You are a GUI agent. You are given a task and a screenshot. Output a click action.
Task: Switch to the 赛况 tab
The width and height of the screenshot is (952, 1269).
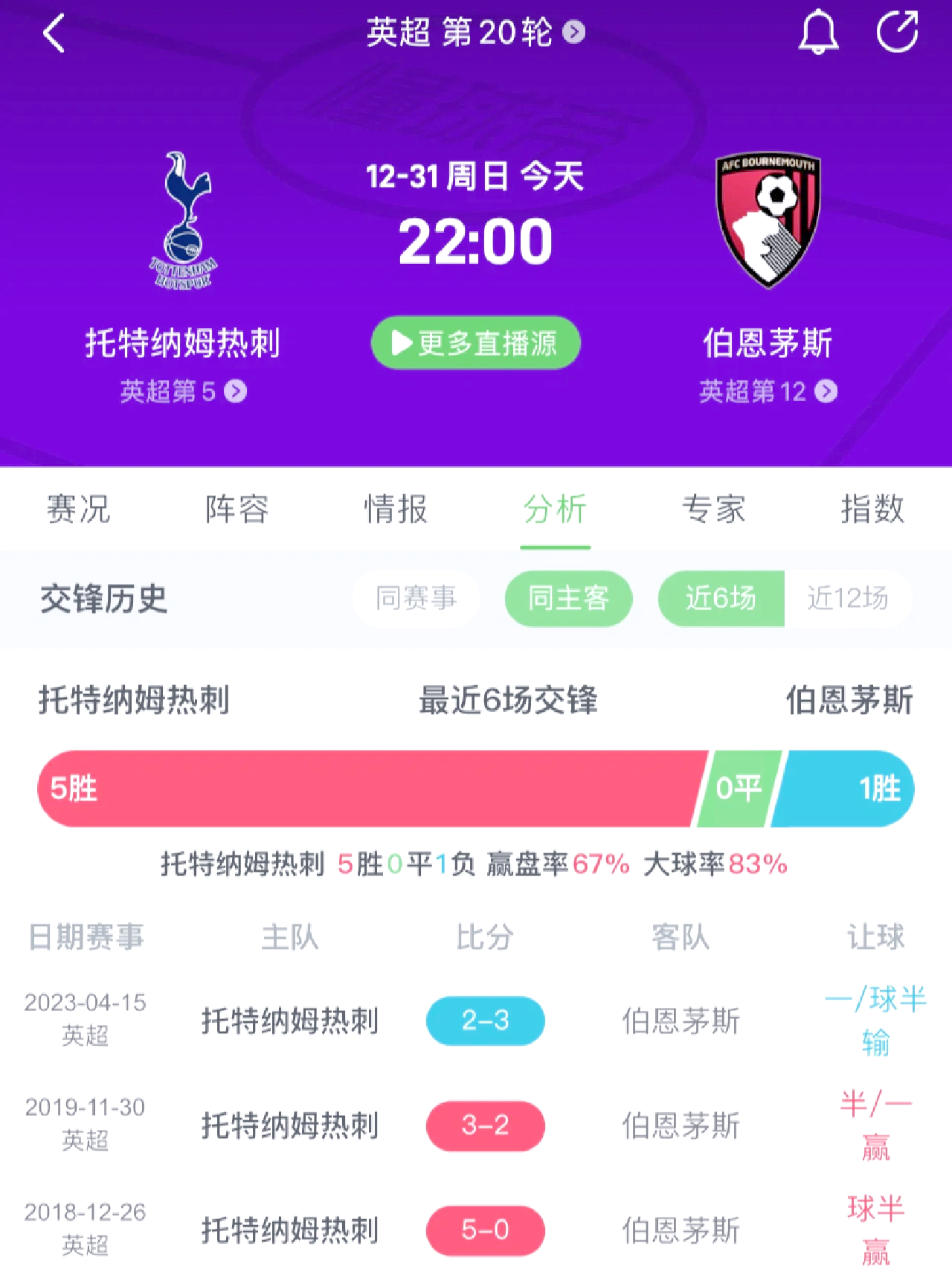point(78,510)
